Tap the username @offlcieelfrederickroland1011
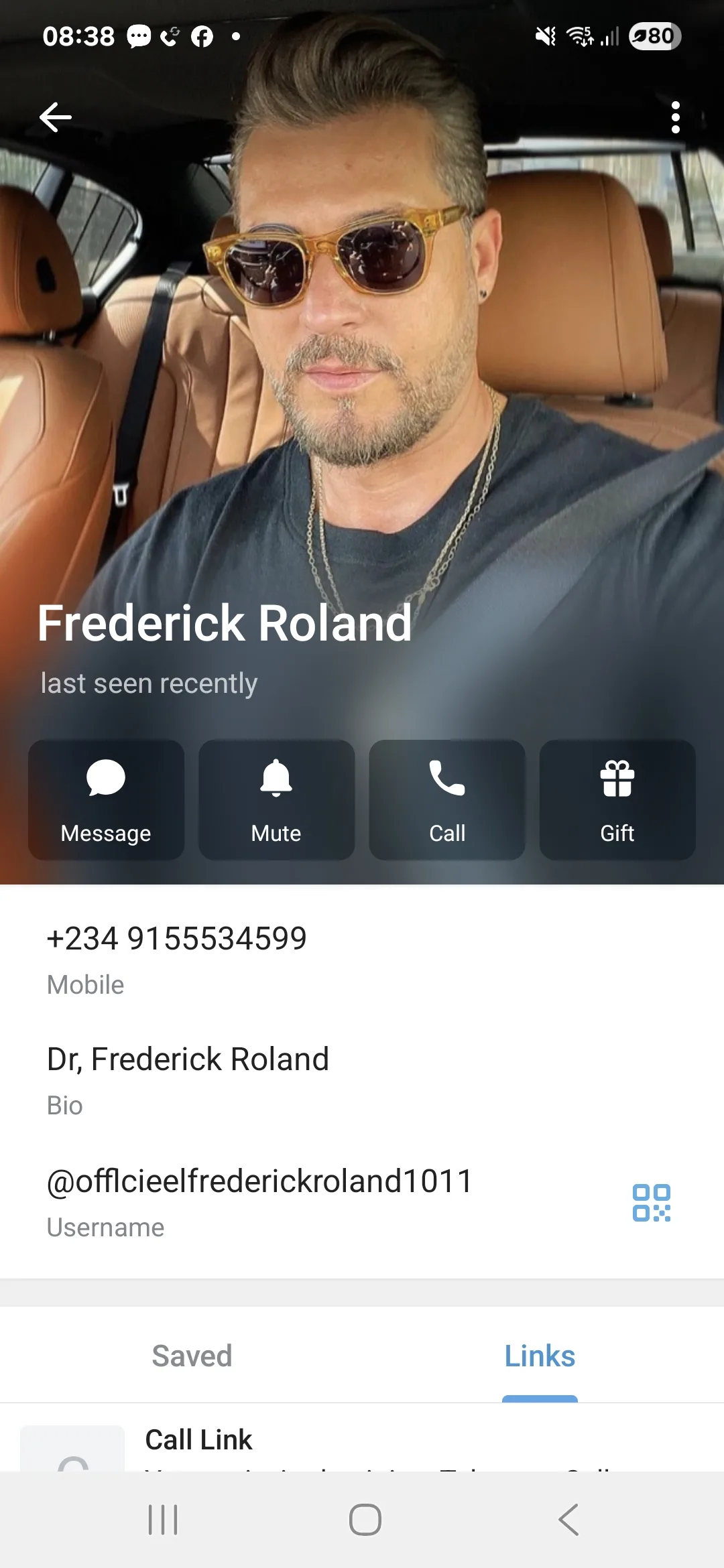 tap(260, 1181)
